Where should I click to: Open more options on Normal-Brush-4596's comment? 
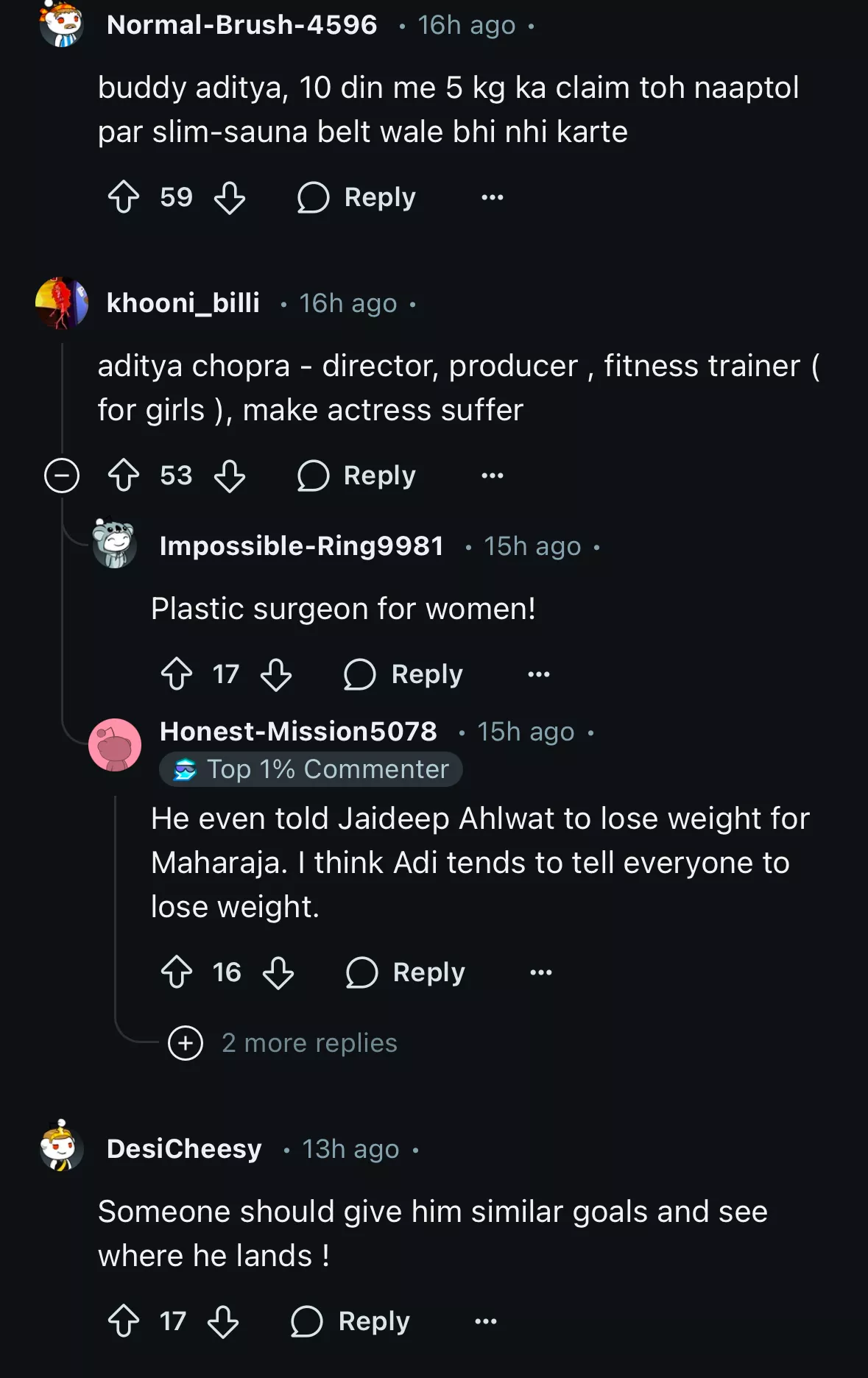[x=492, y=197]
